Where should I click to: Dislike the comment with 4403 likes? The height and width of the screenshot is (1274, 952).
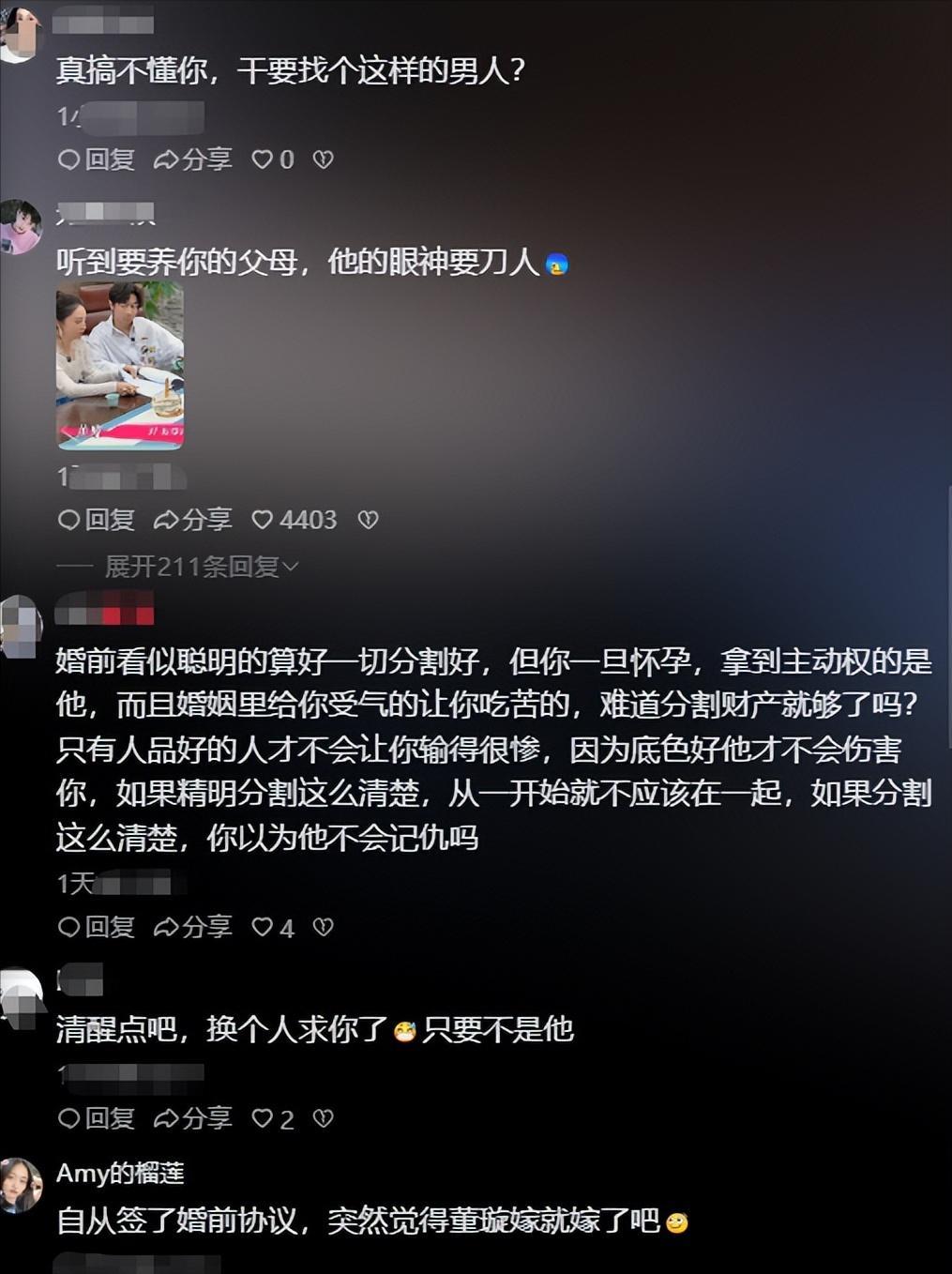(368, 520)
